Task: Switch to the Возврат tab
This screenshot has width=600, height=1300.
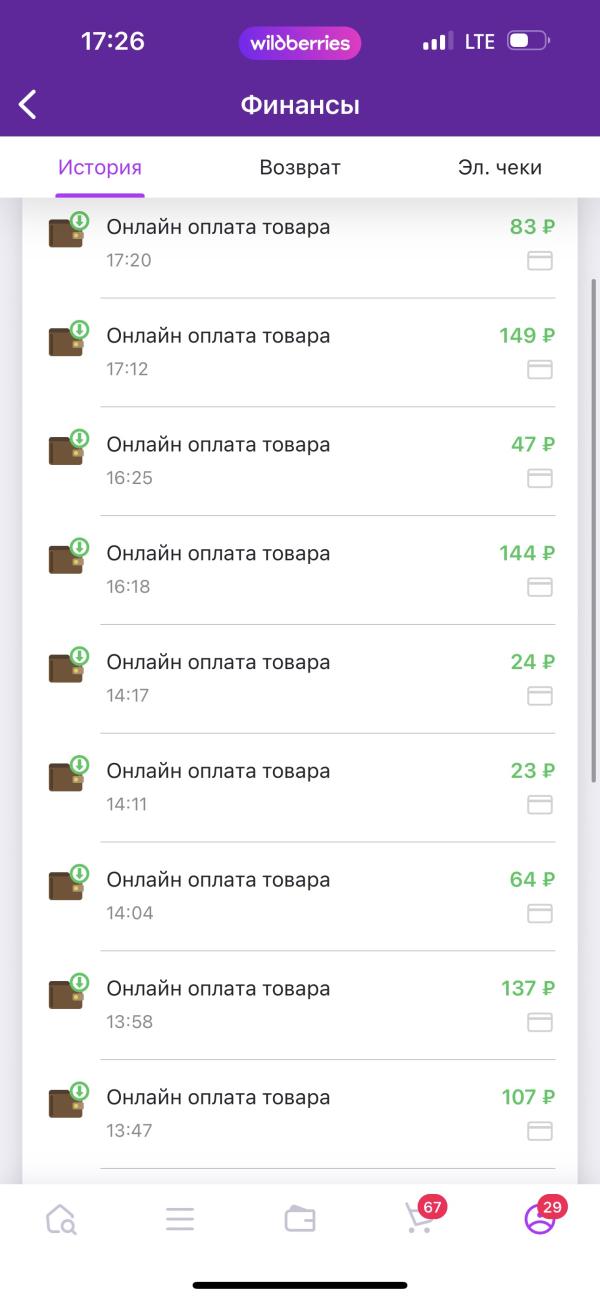Action: 300,167
